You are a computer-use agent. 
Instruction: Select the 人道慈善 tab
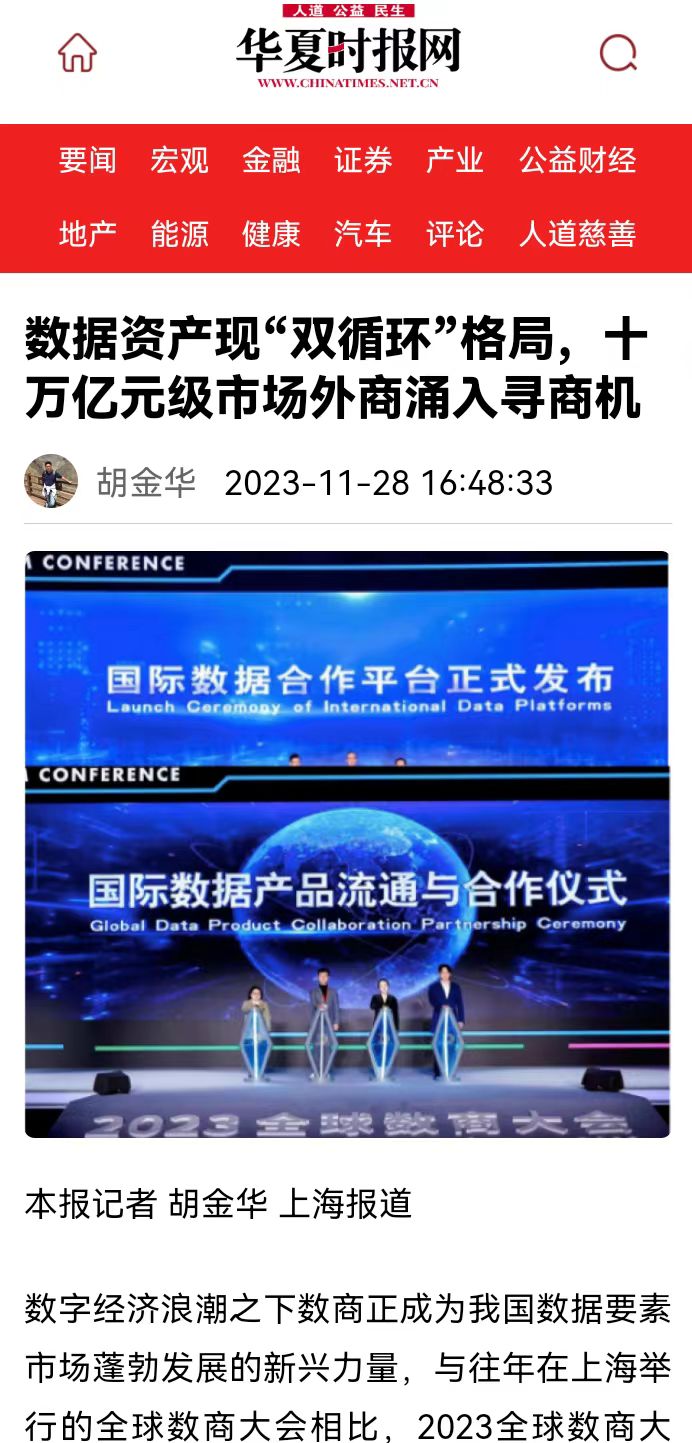tap(577, 234)
